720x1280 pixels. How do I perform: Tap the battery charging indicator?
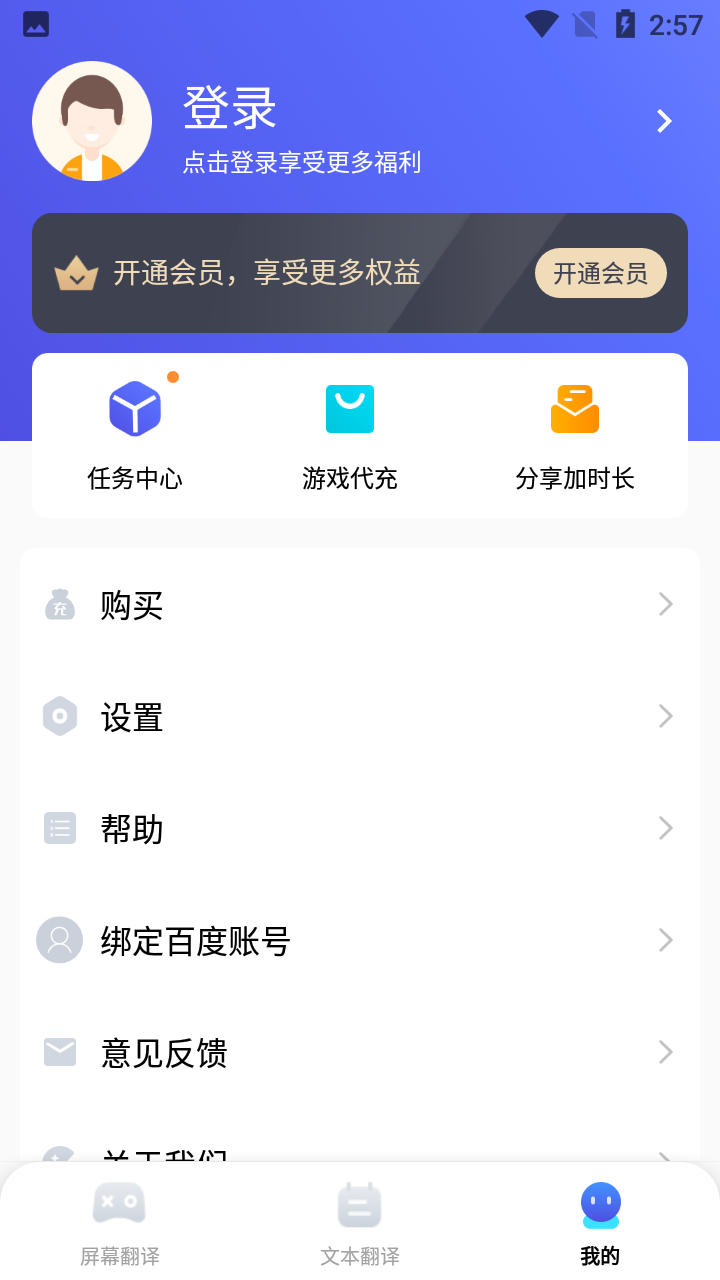click(627, 24)
